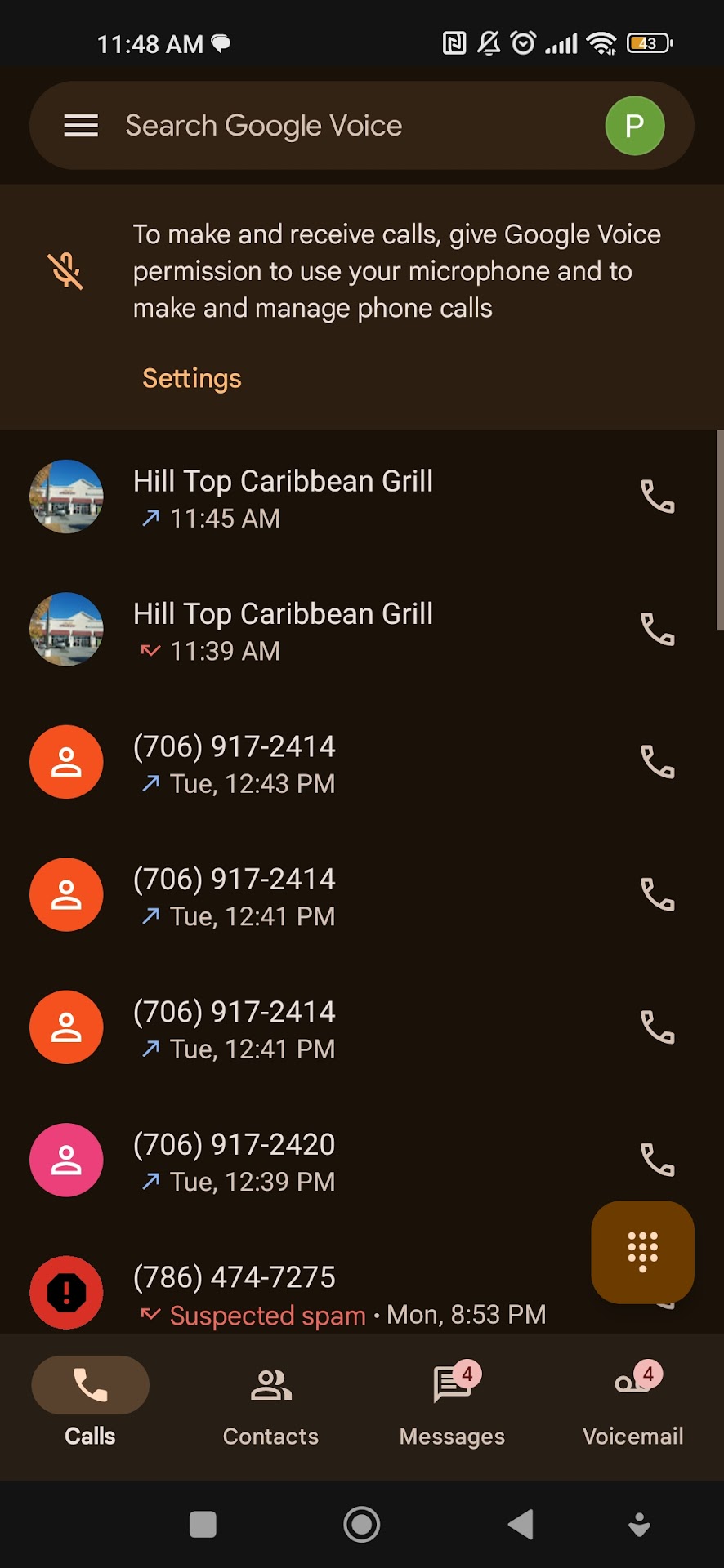Open the navigation drawer menu
The width and height of the screenshot is (724, 1568).
point(81,126)
